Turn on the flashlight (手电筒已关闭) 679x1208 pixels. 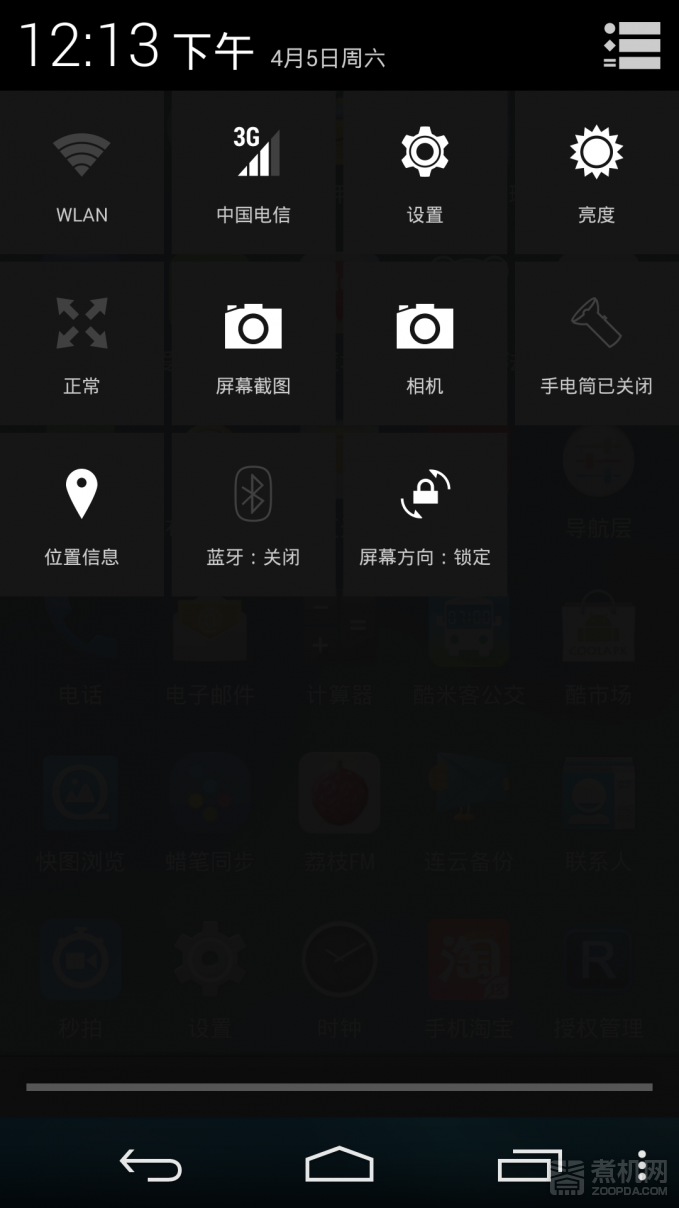point(596,343)
